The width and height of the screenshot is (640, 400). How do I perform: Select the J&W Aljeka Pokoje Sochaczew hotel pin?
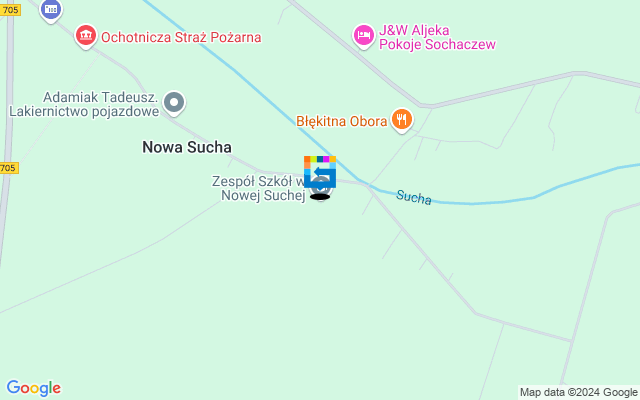pyautogui.click(x=363, y=36)
